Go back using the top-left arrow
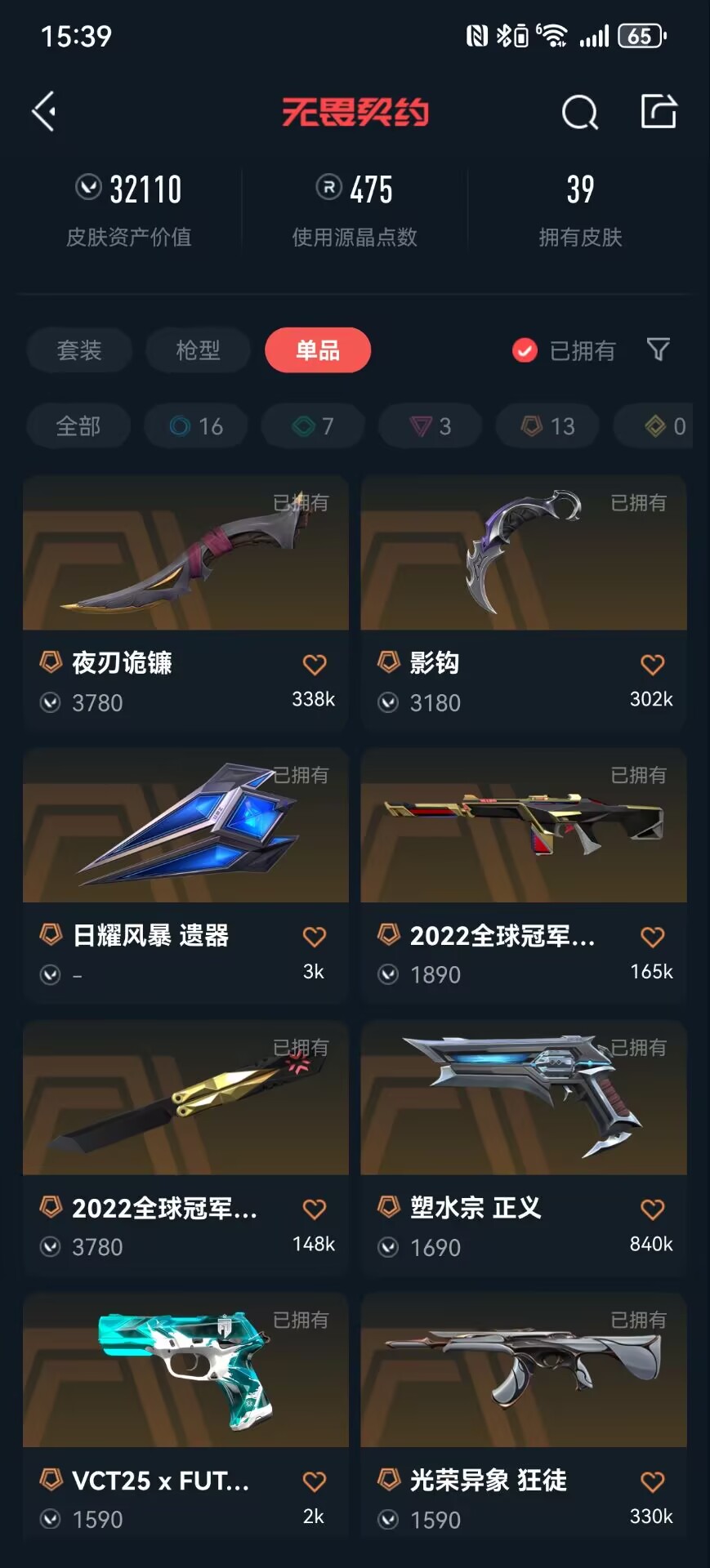Screen dimensions: 710x1568 point(44,112)
